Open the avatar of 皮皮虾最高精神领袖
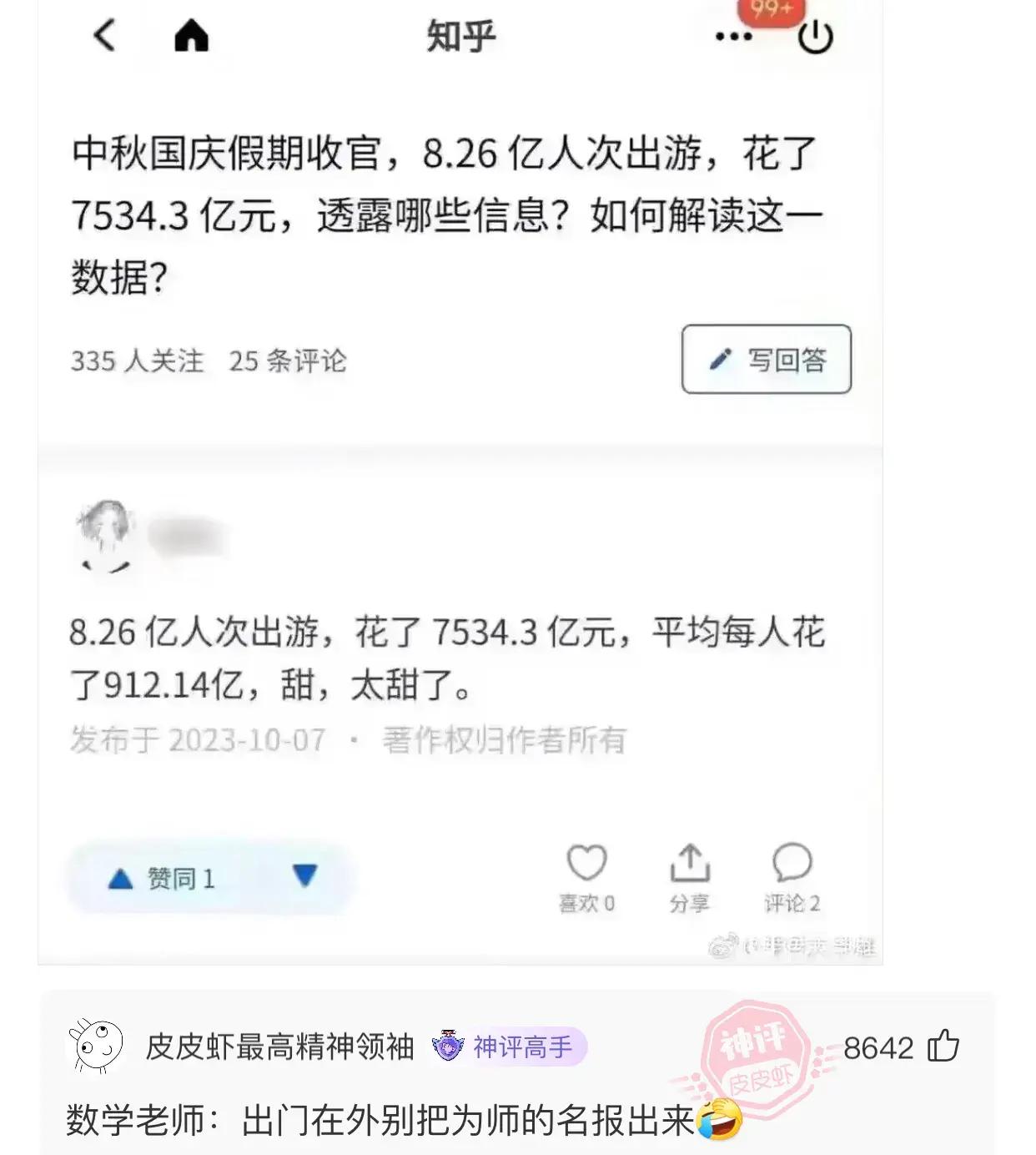 96,1045
